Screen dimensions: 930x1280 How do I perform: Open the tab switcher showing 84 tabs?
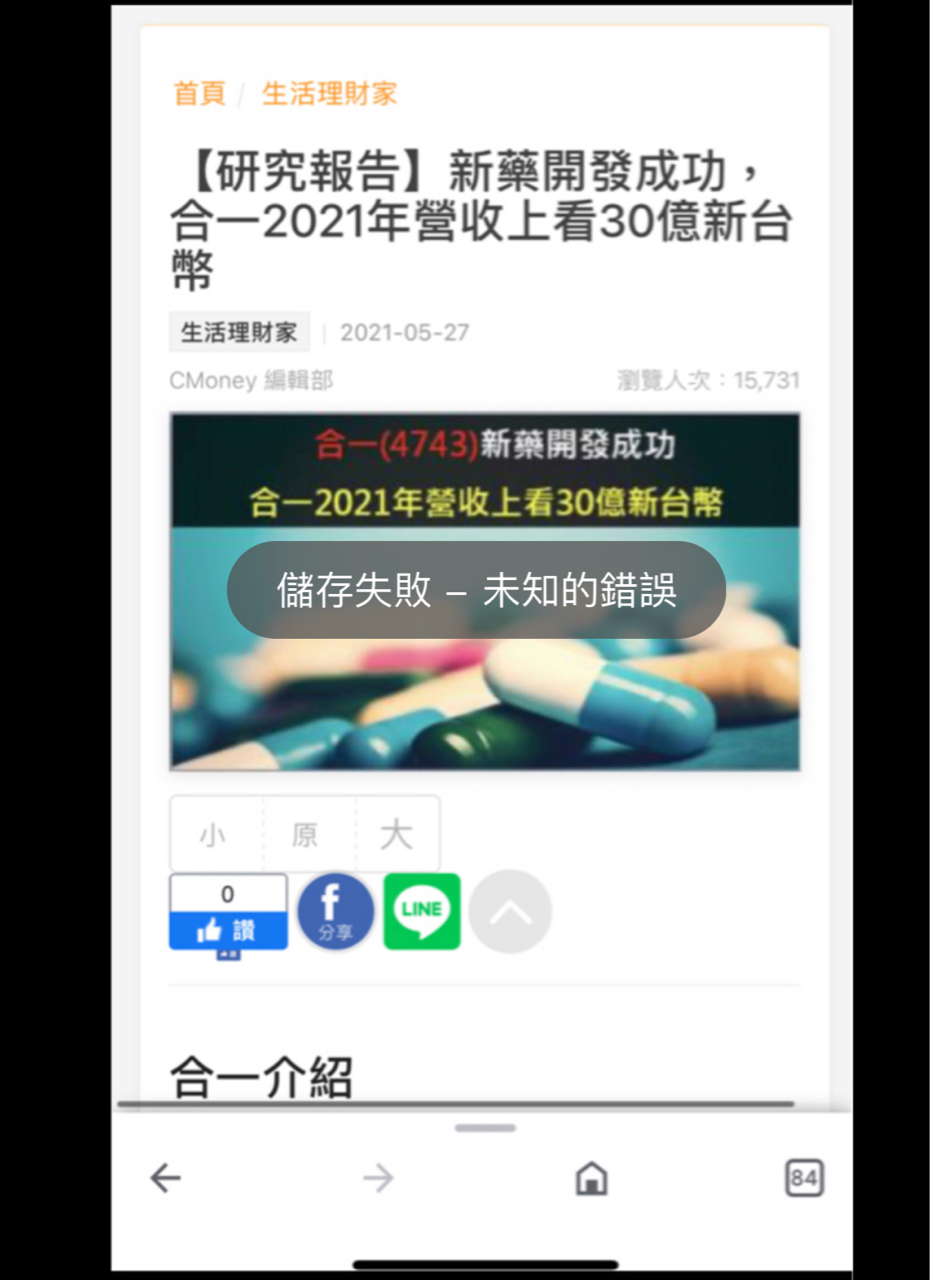tap(804, 1178)
